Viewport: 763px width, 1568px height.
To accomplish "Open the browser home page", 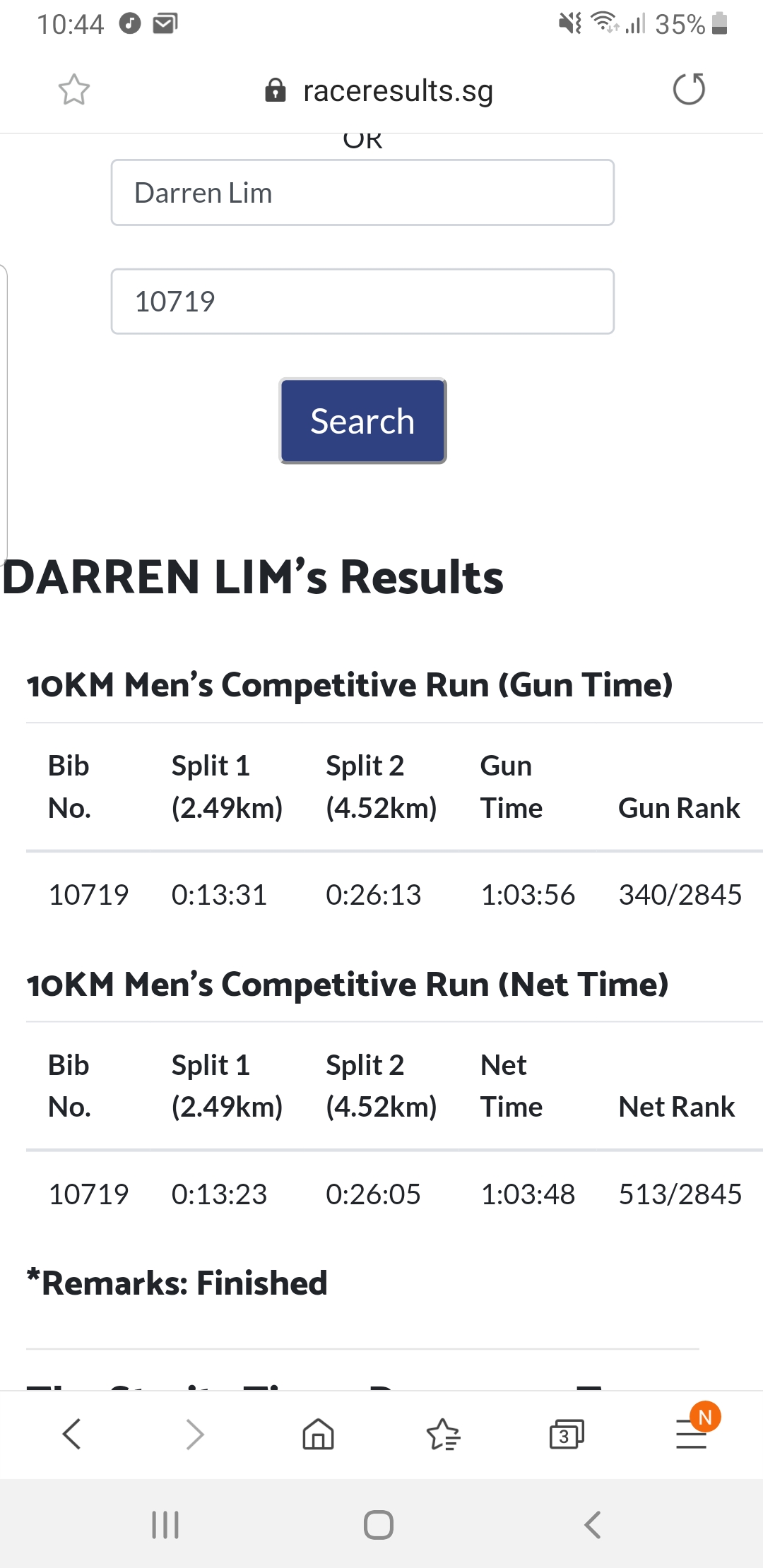I will [x=318, y=1435].
